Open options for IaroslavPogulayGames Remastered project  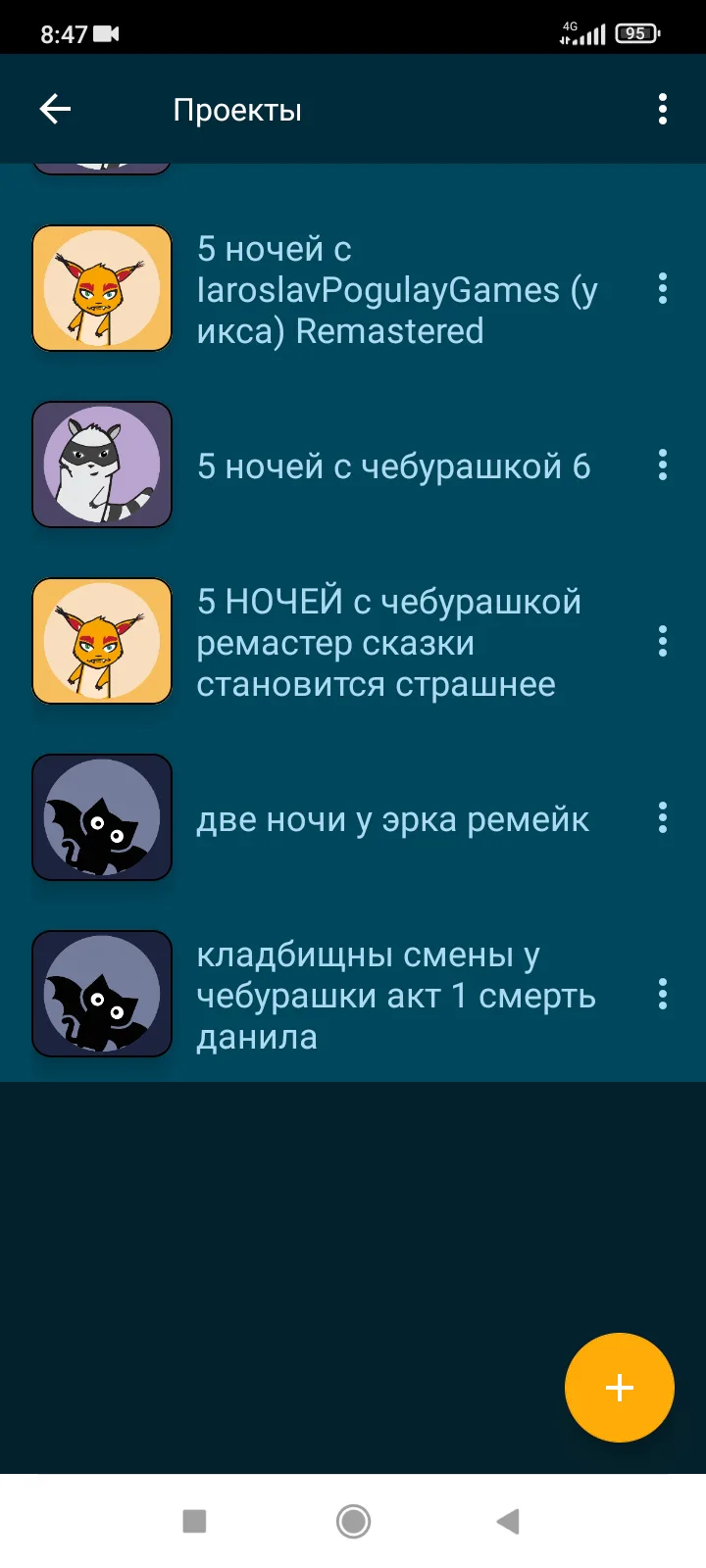tap(663, 288)
